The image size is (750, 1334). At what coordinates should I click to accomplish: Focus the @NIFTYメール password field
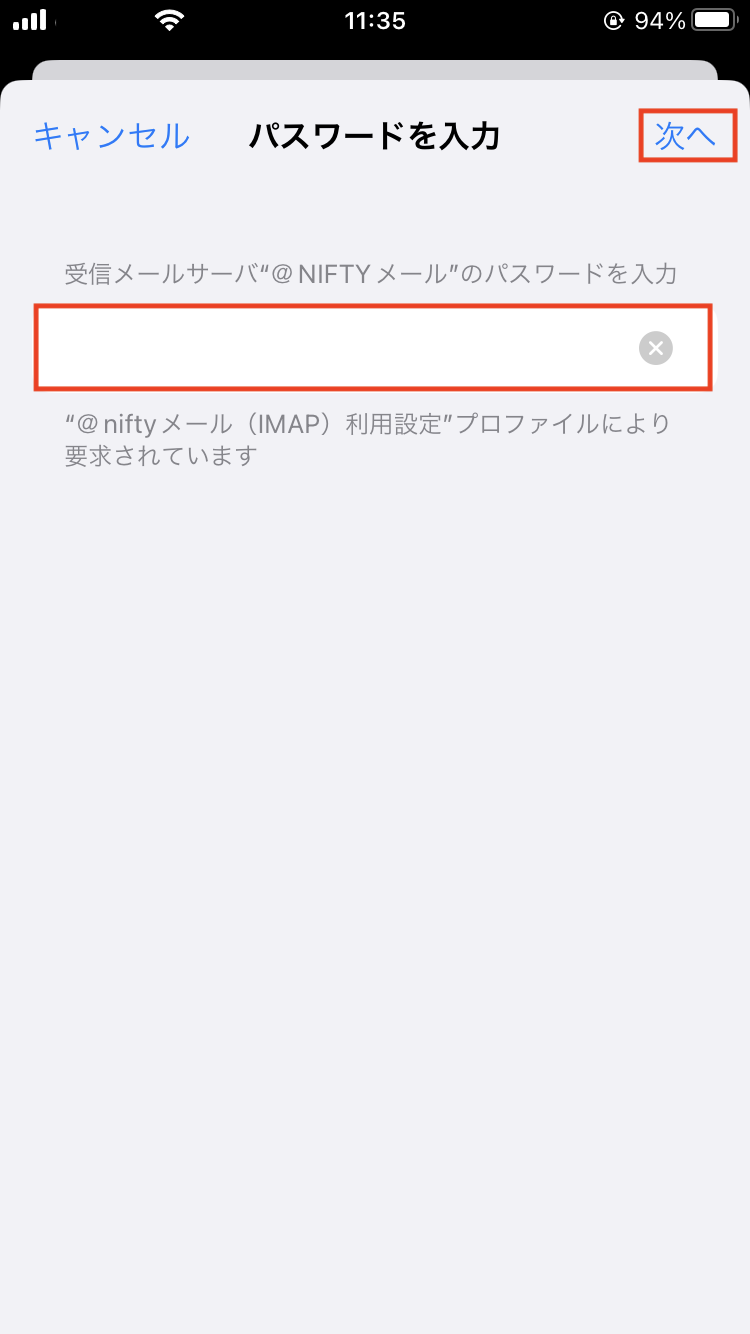pos(374,348)
